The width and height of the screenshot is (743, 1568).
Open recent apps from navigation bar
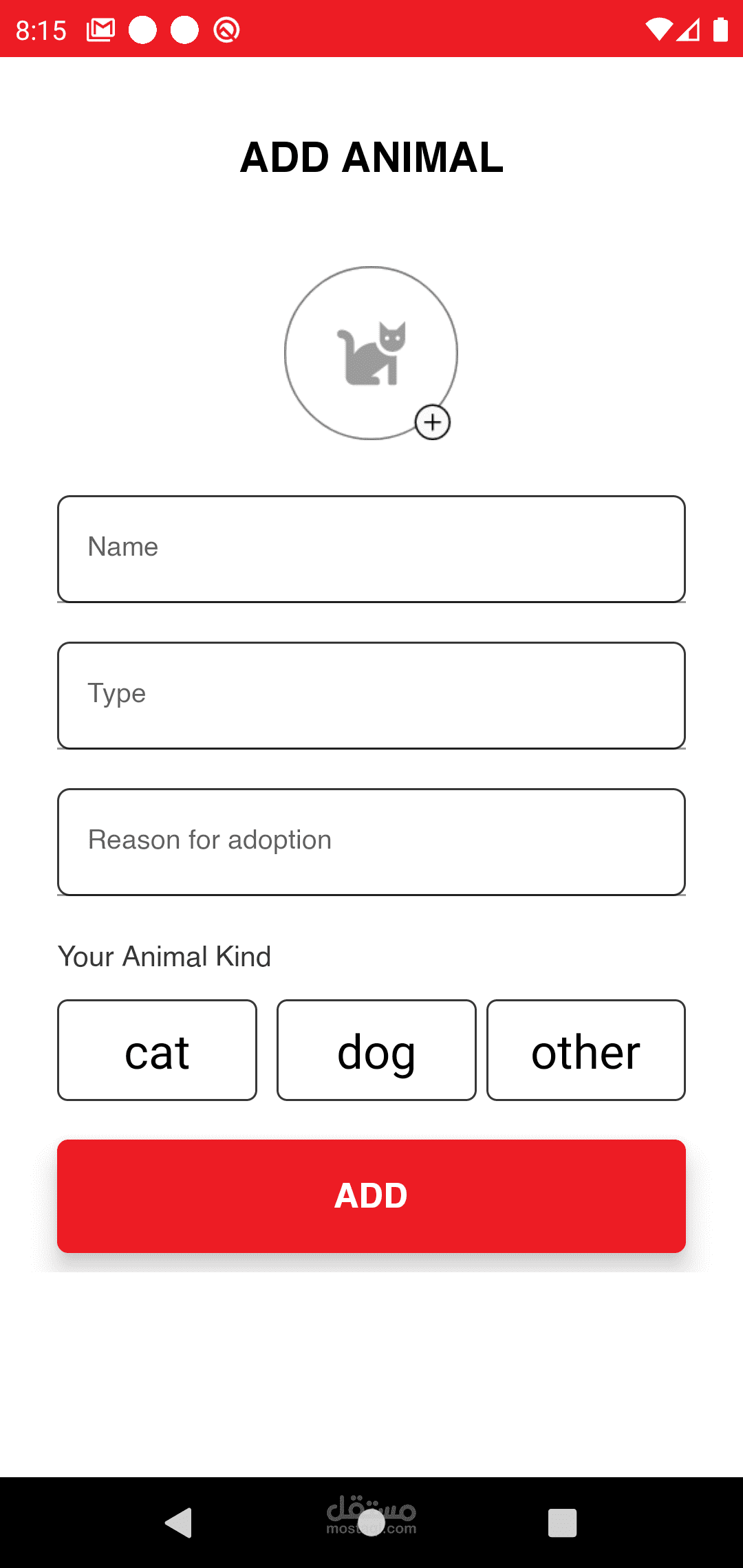click(562, 1523)
